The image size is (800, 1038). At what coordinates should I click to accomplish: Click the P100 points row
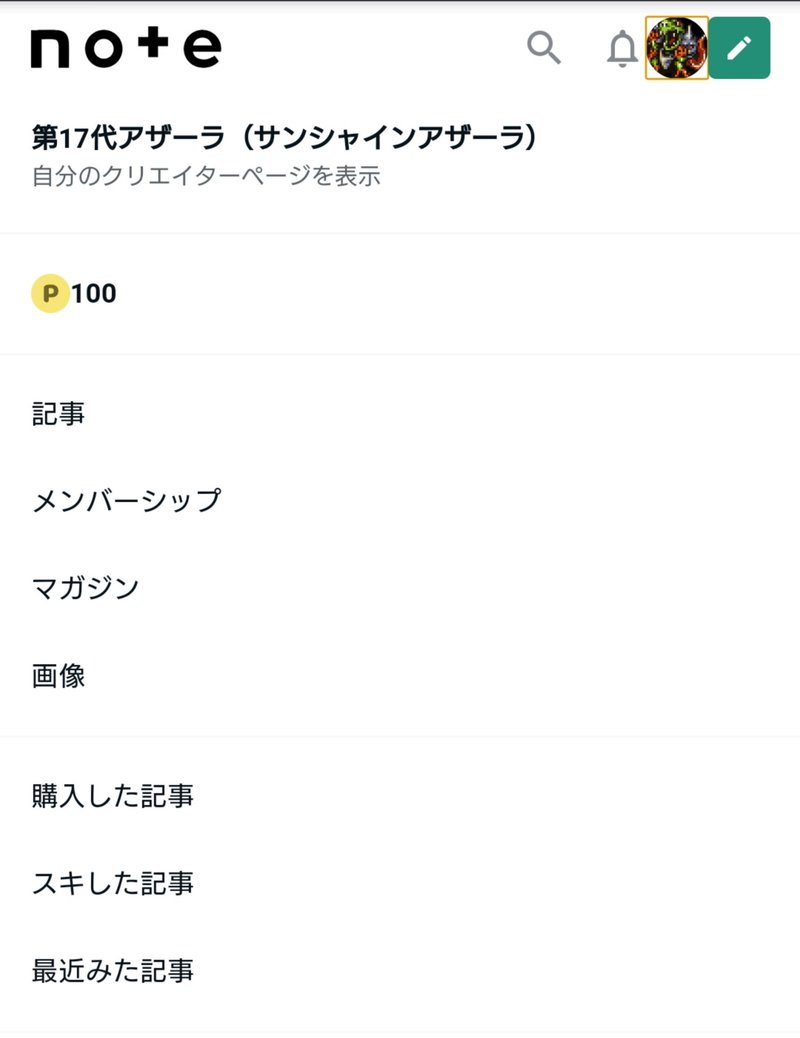click(75, 293)
